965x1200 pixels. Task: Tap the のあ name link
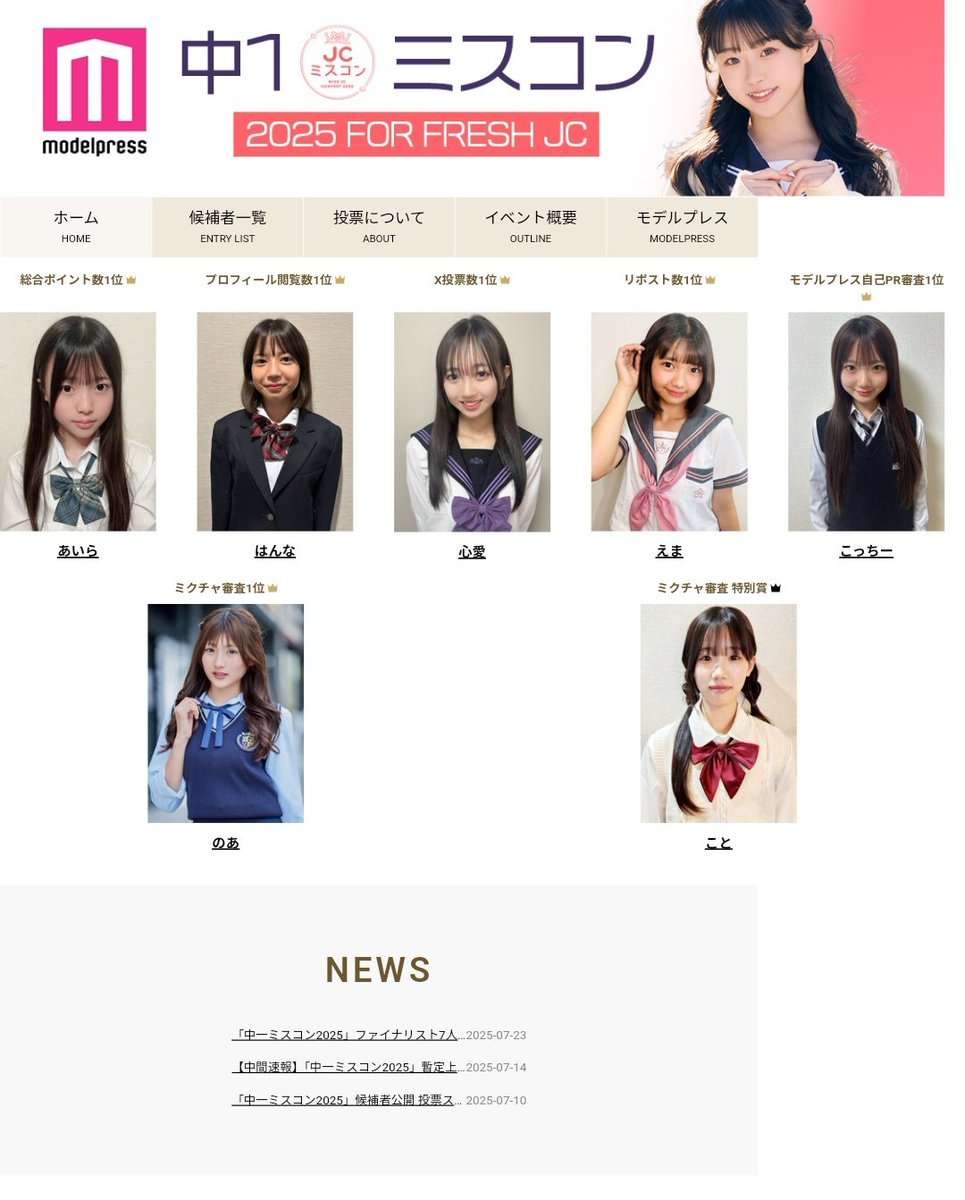[x=226, y=843]
